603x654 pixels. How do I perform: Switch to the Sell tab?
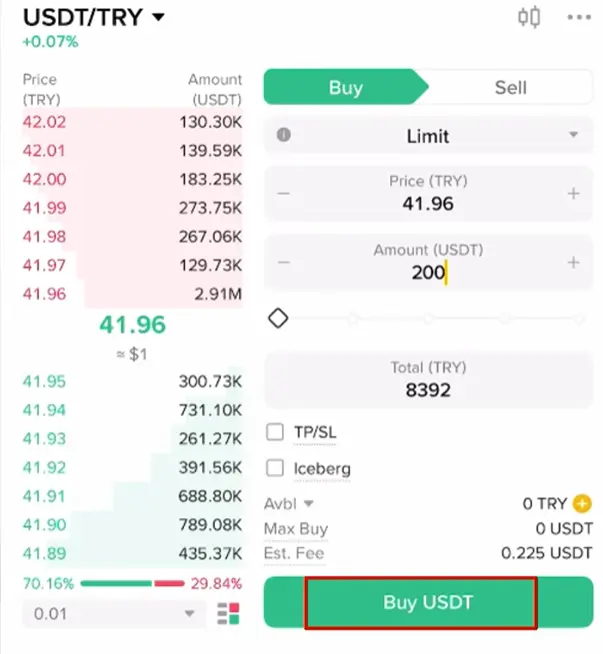tap(510, 87)
